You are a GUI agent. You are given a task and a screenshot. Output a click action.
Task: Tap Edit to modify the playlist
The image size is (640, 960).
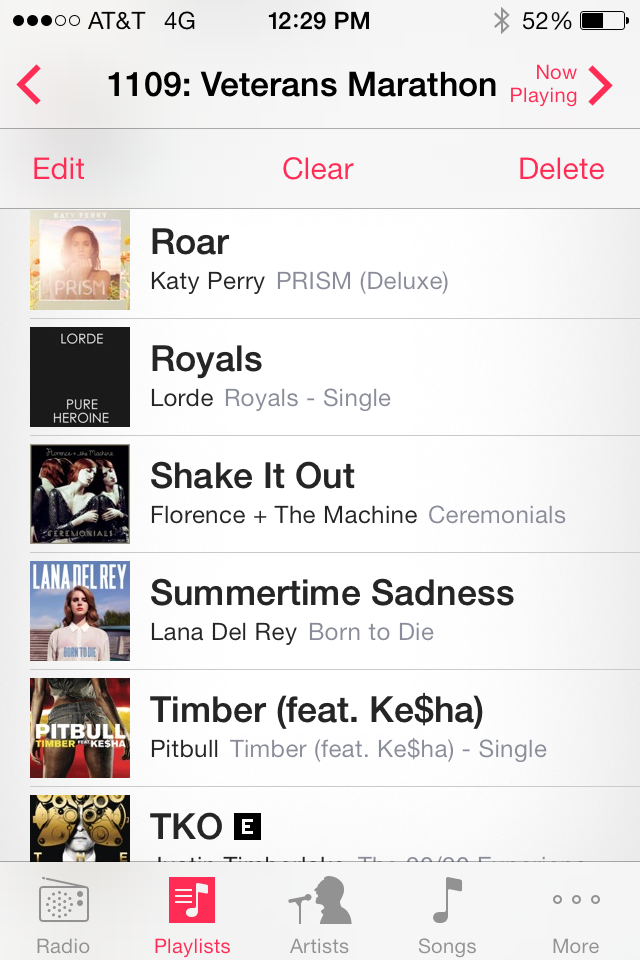coord(59,169)
